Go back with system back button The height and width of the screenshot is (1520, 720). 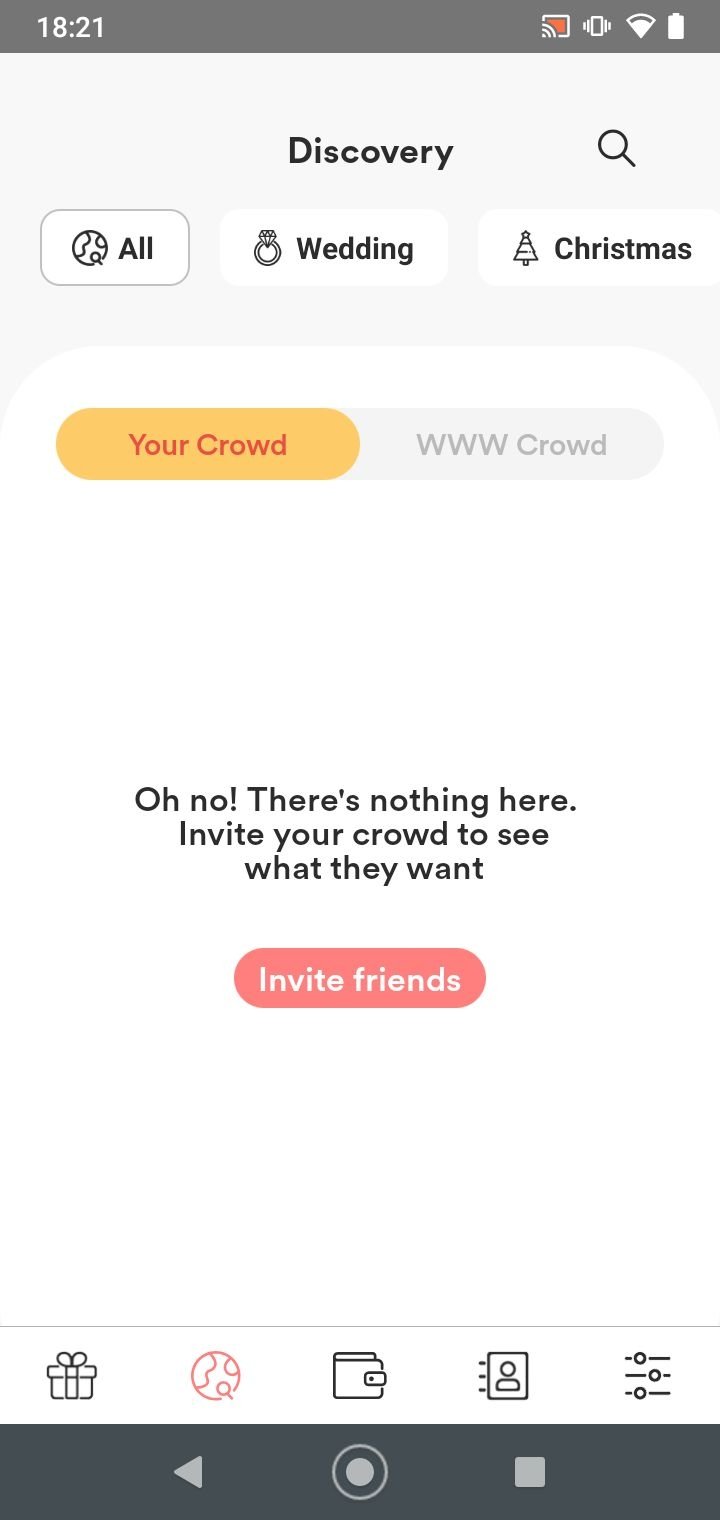[x=188, y=1472]
